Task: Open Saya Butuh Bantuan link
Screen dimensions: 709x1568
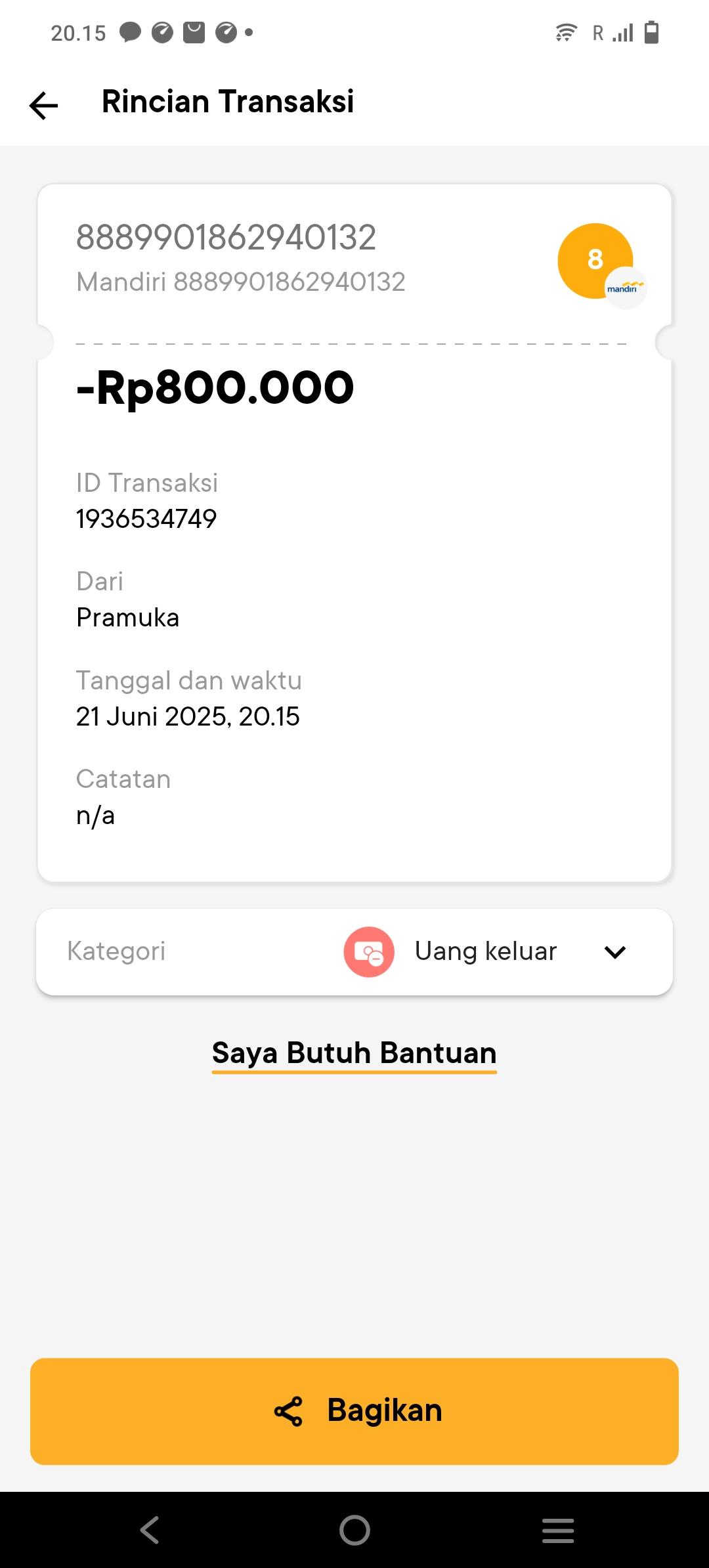Action: tap(354, 1053)
